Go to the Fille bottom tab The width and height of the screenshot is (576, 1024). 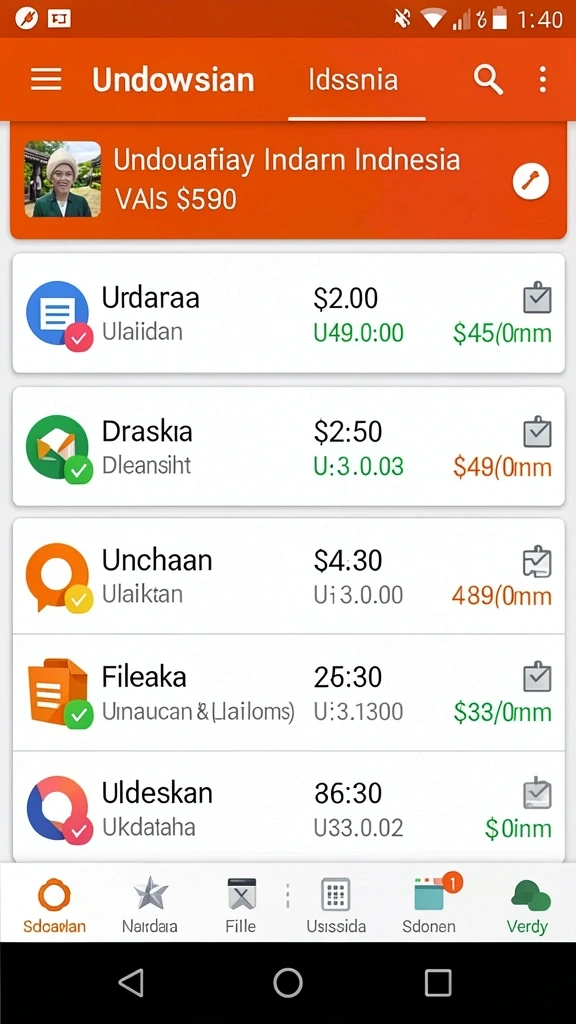[241, 904]
